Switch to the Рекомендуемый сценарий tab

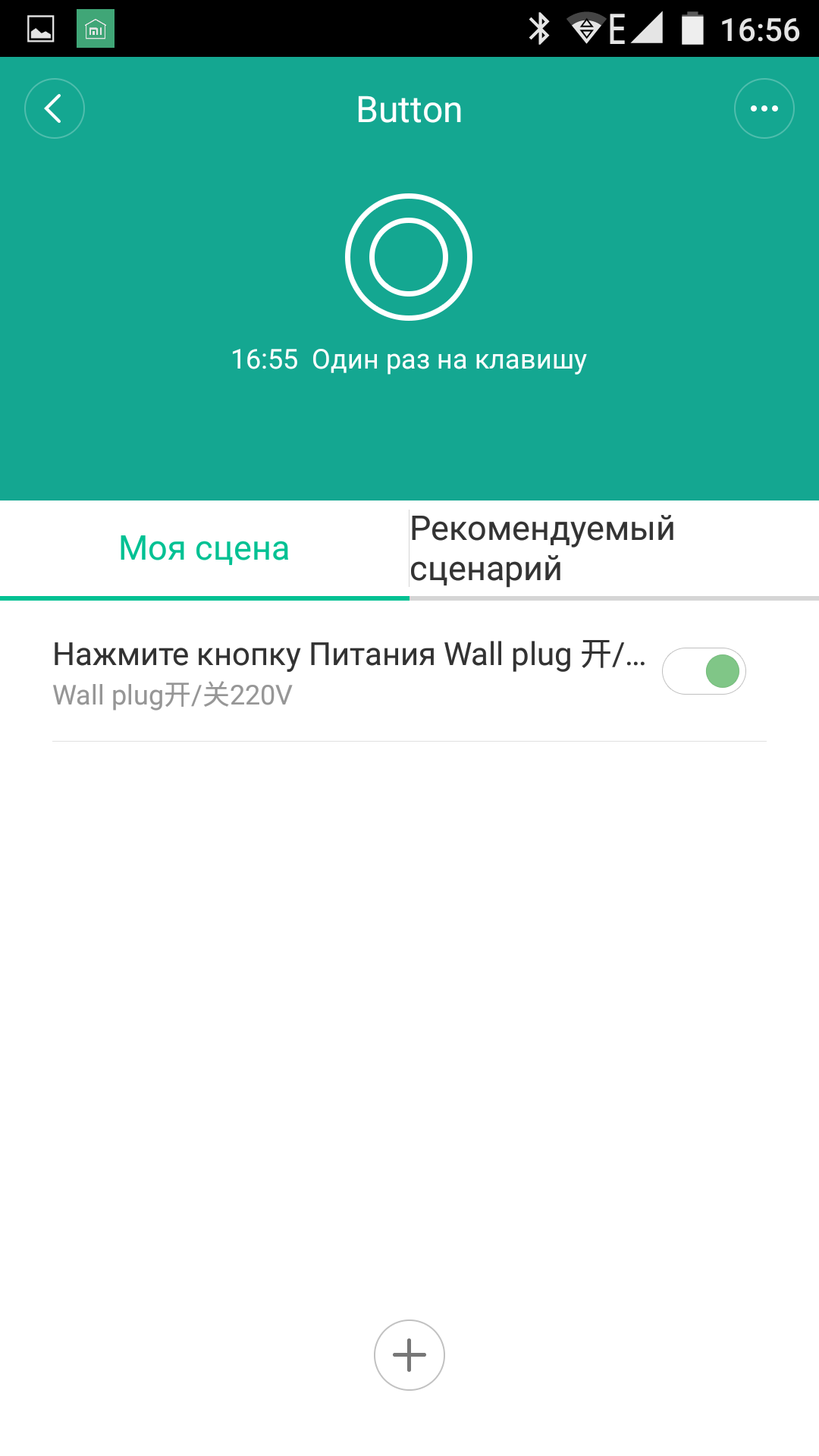click(614, 549)
